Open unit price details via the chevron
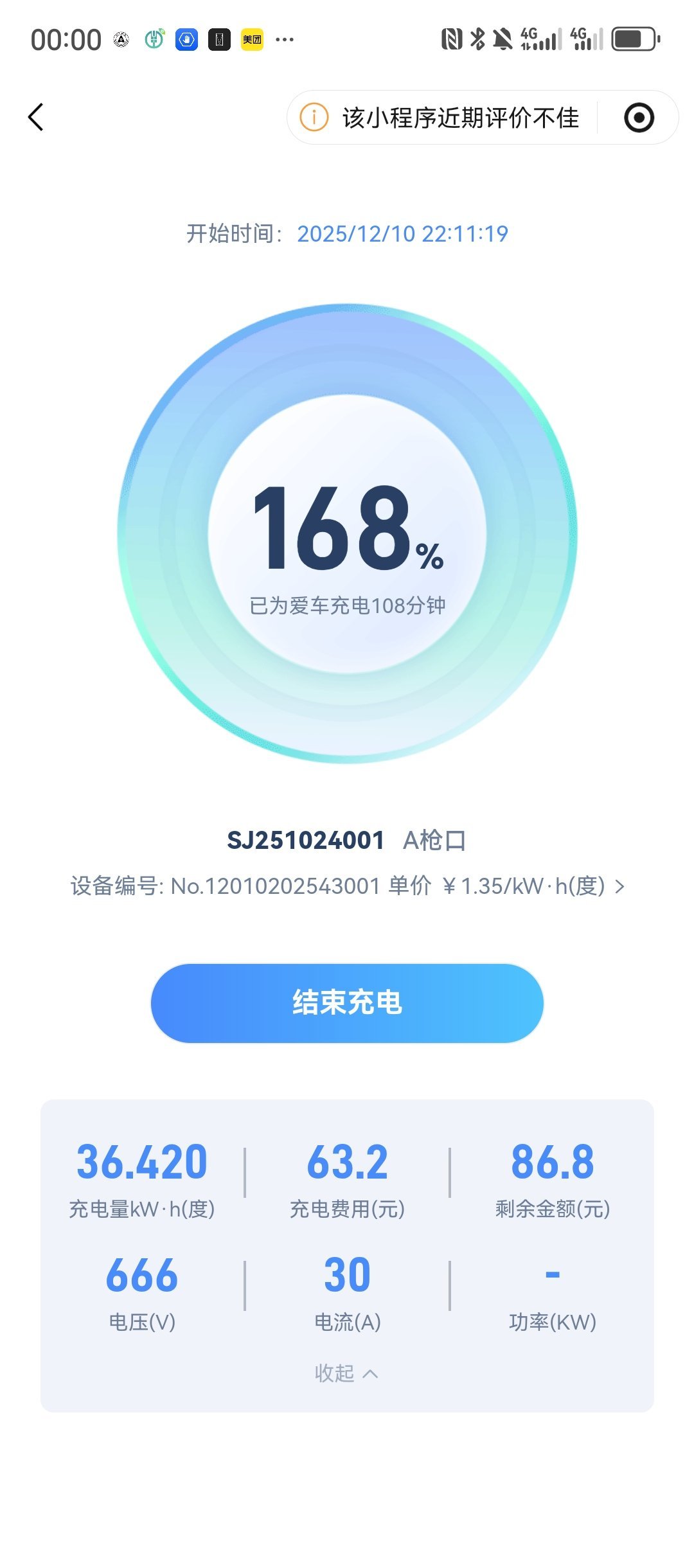Screen dimensions: 694x1568 click(619, 887)
